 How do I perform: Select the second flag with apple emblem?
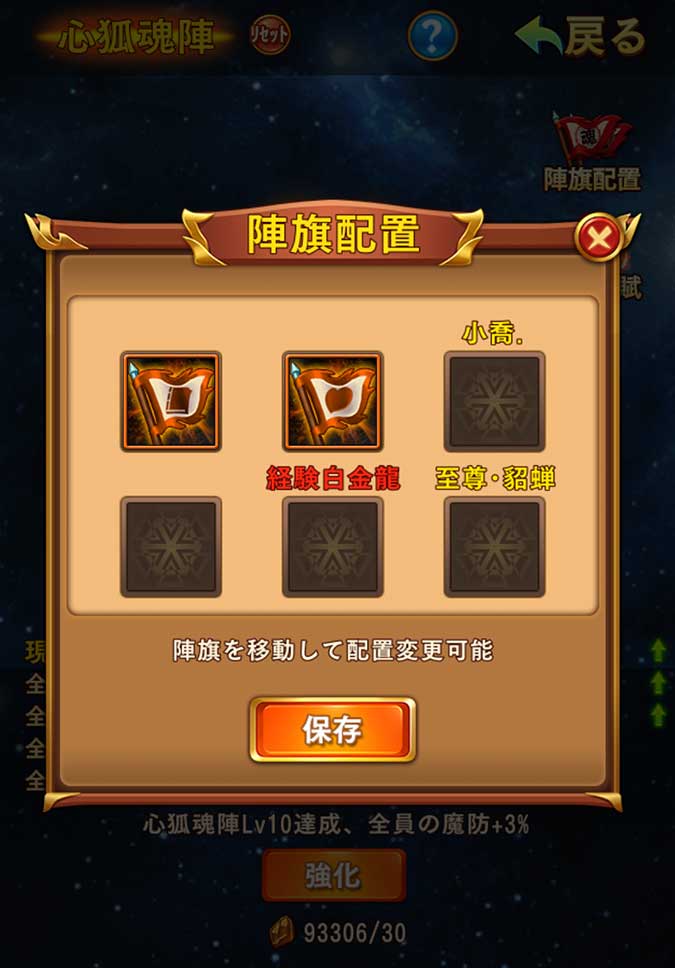point(332,401)
